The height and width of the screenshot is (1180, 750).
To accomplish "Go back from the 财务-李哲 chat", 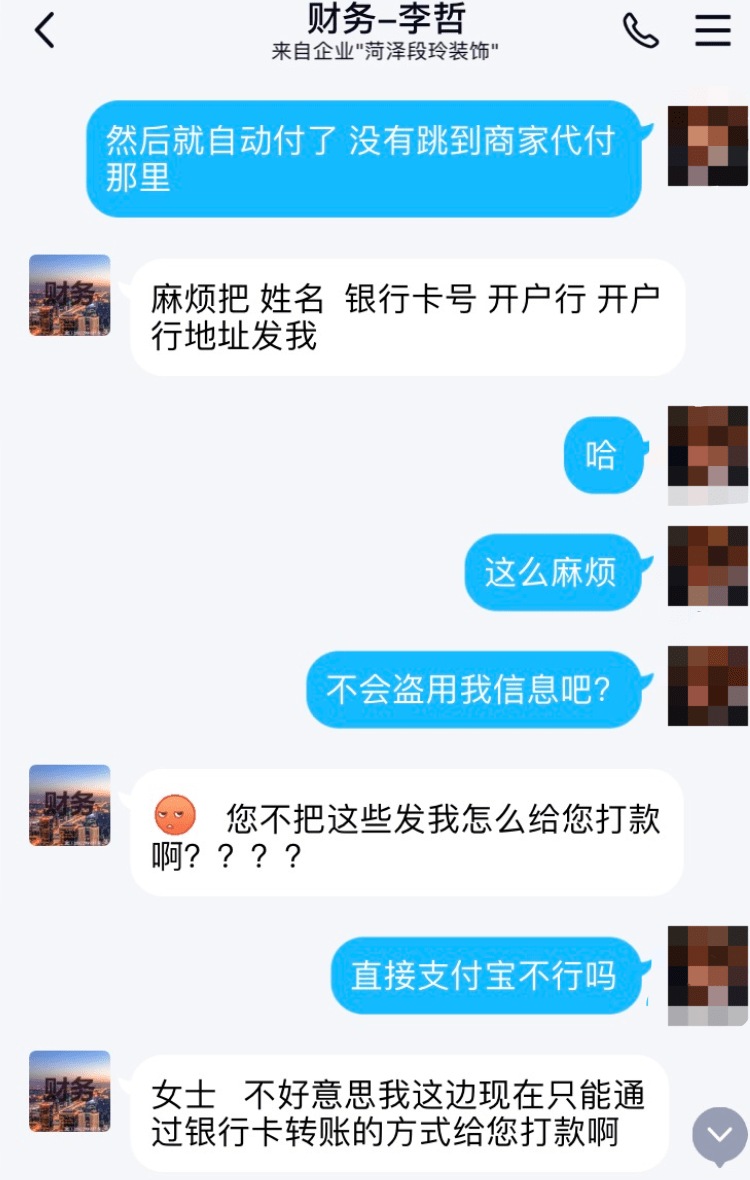I will tap(44, 31).
